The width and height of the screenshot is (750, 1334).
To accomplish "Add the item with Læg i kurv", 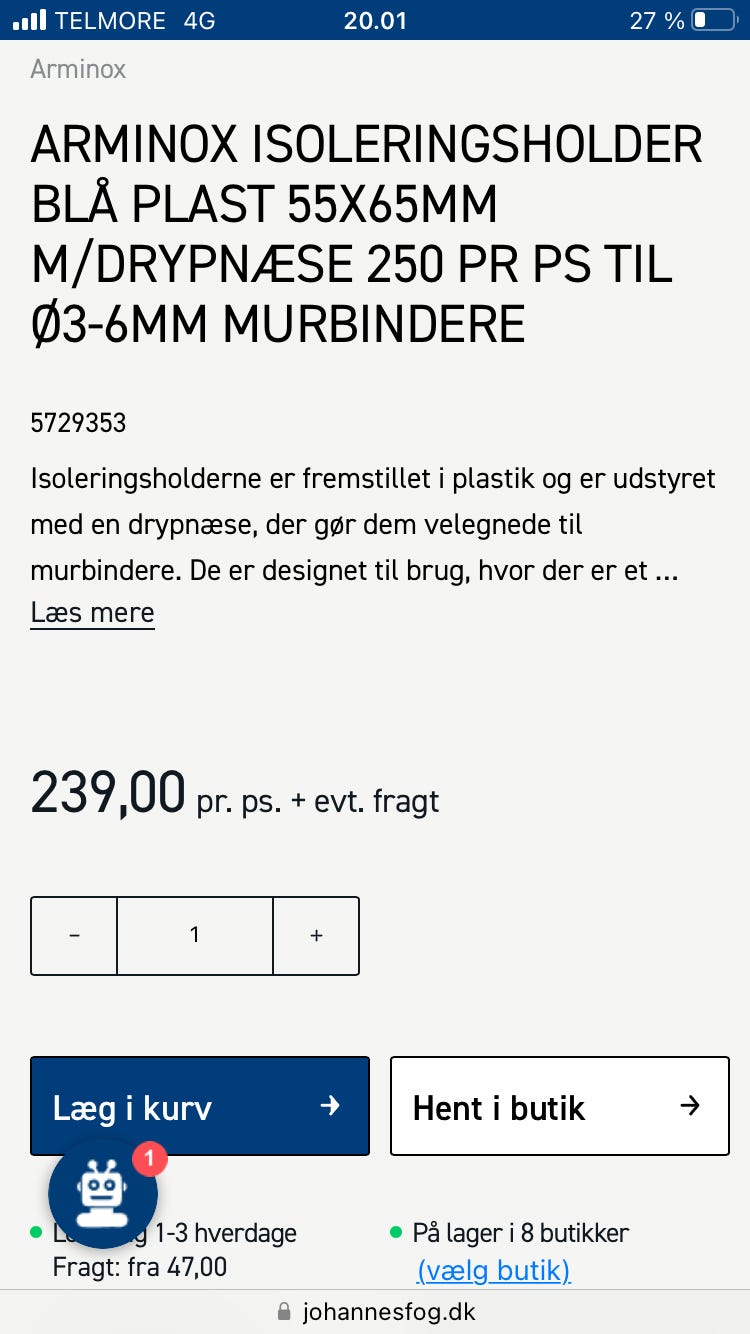I will pyautogui.click(x=200, y=1106).
